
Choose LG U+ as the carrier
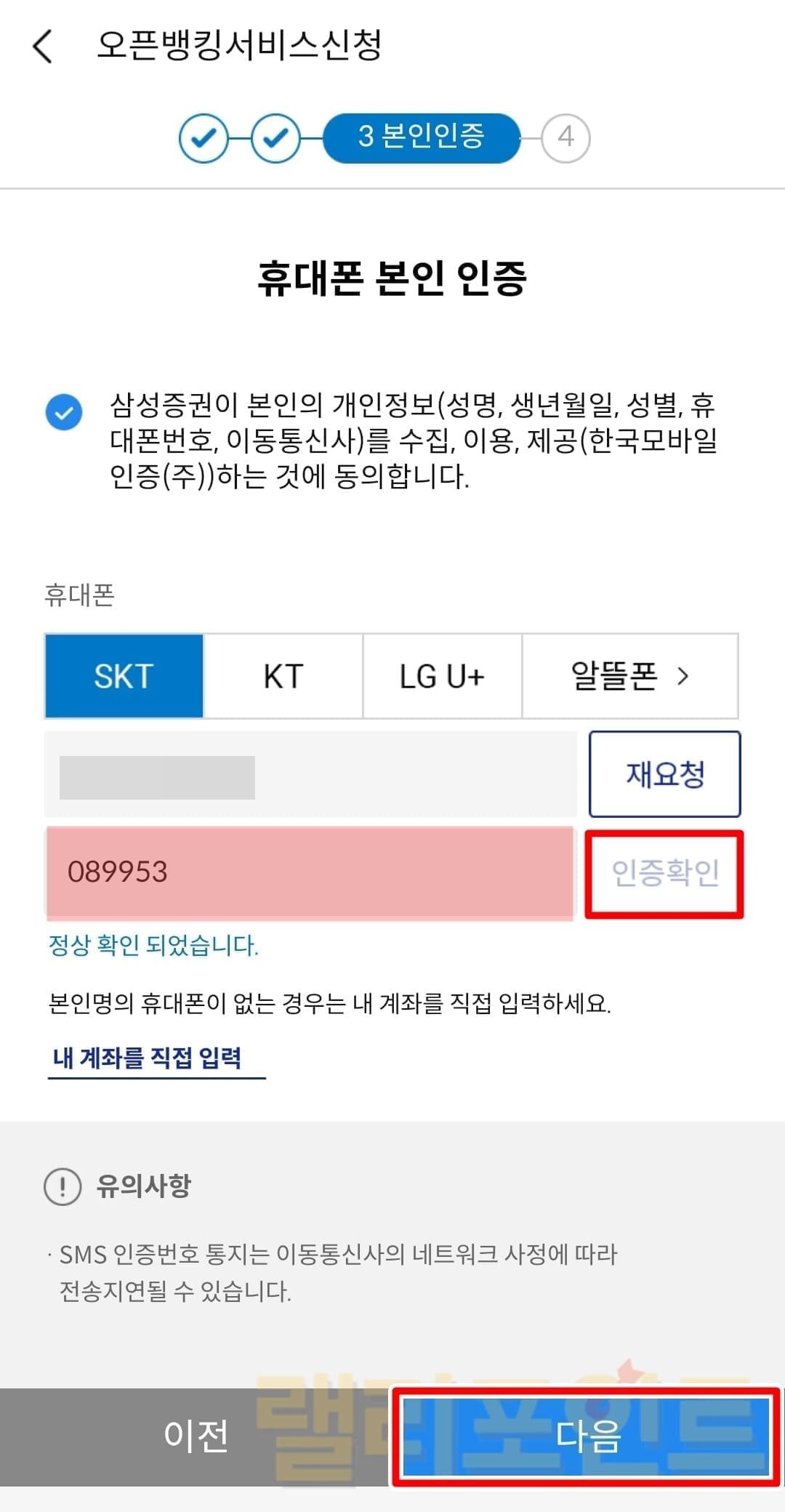pos(442,676)
